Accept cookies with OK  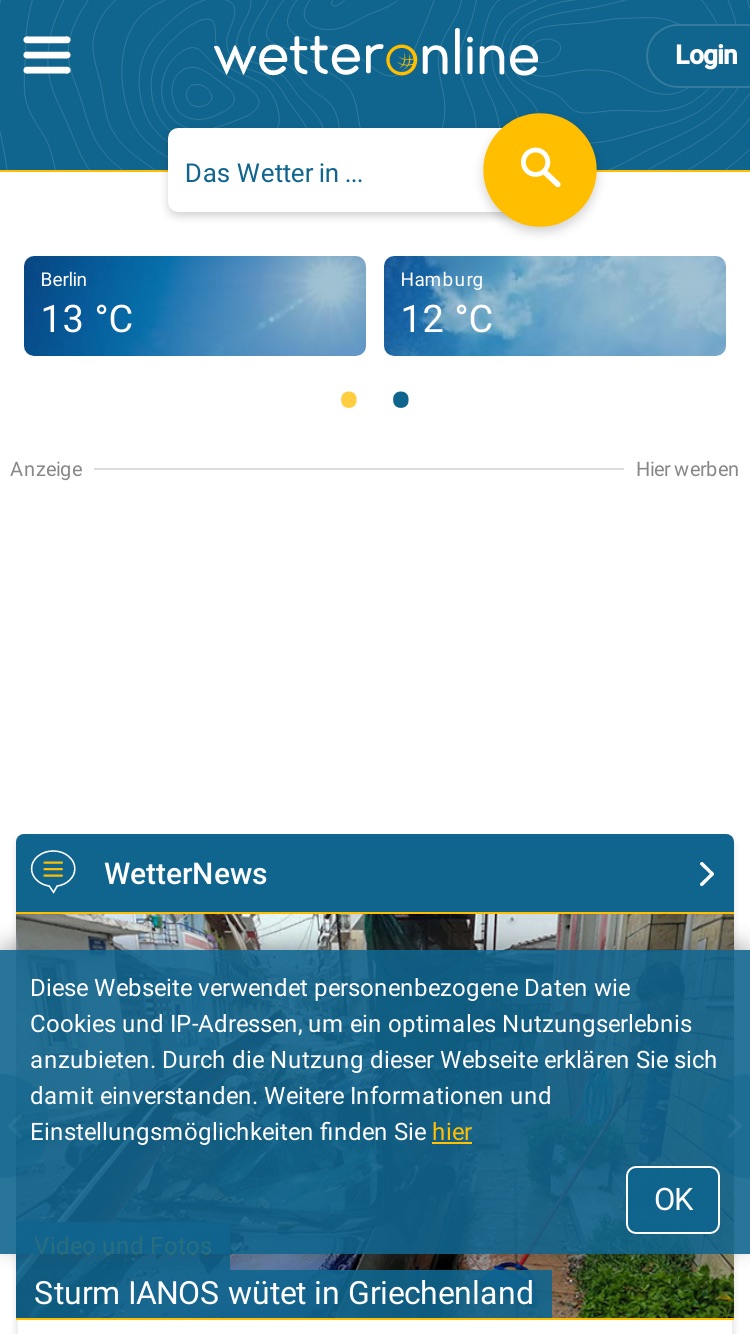pyautogui.click(x=673, y=1200)
